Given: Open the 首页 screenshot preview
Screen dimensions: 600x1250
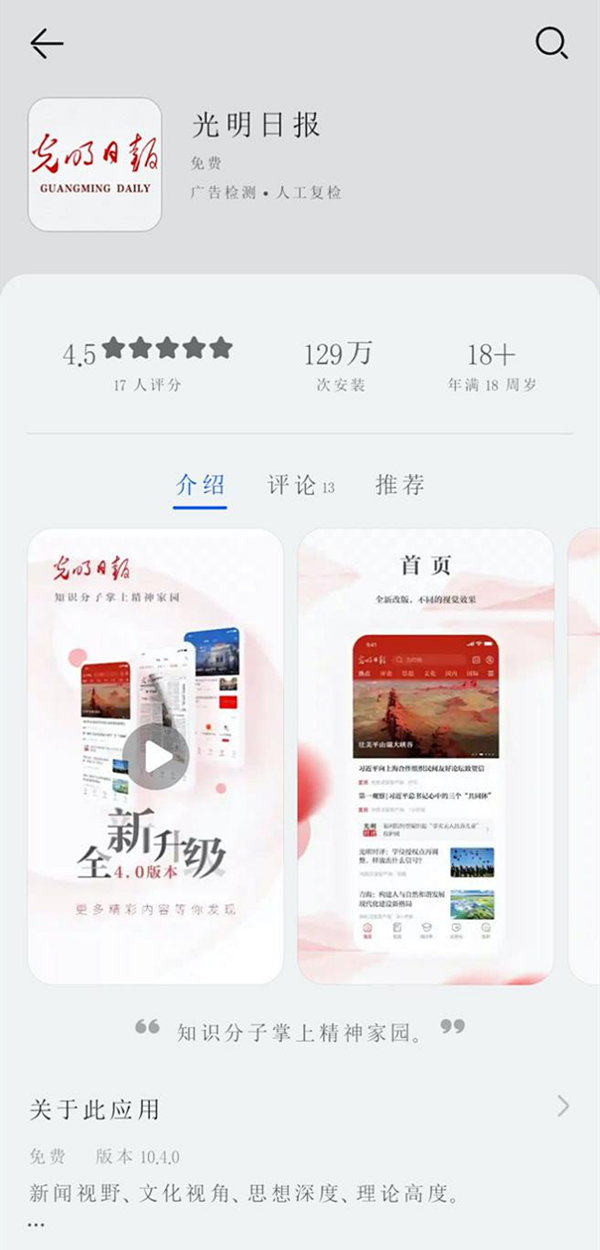Looking at the screenshot, I should (425, 757).
